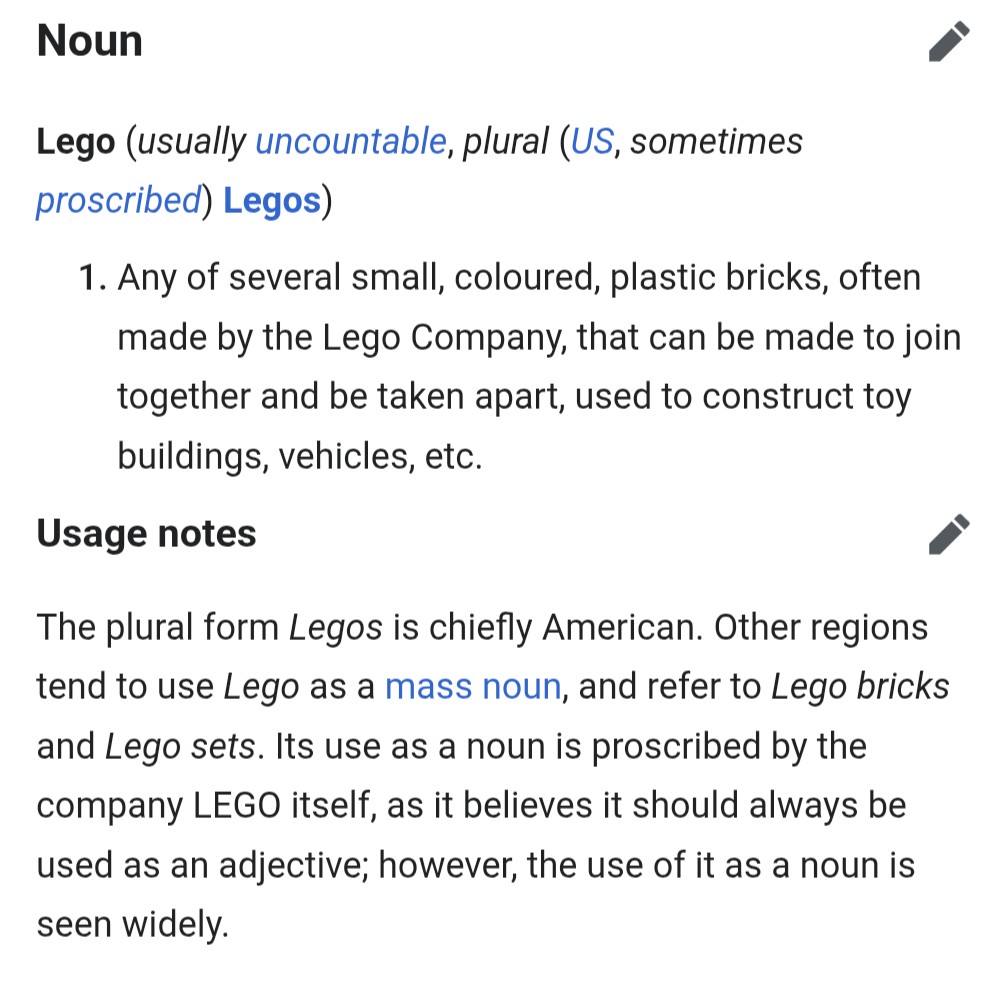Edit the Noun section with pencil icon
Viewport: 1008px width, 981px height.
click(x=949, y=41)
